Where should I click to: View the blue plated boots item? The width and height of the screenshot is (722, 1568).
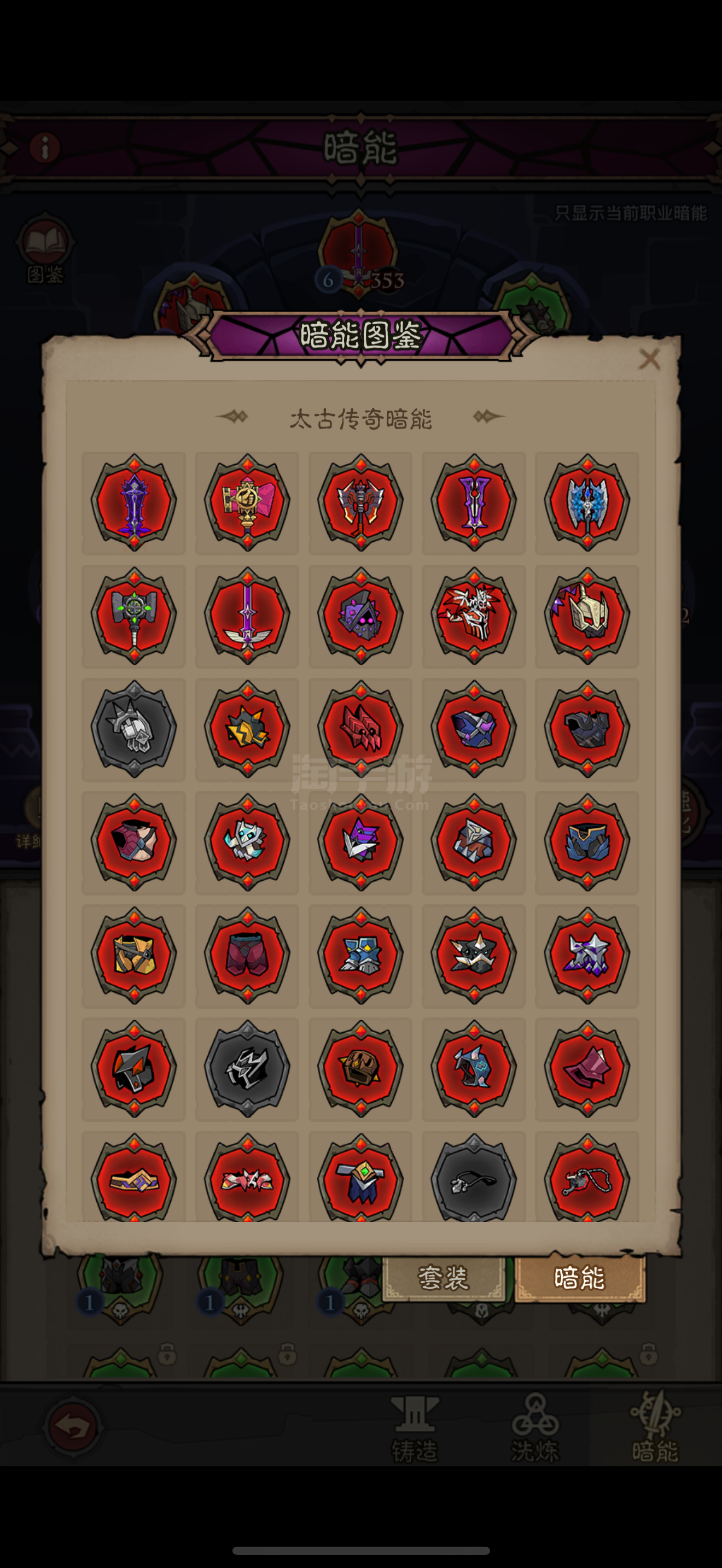(360, 955)
